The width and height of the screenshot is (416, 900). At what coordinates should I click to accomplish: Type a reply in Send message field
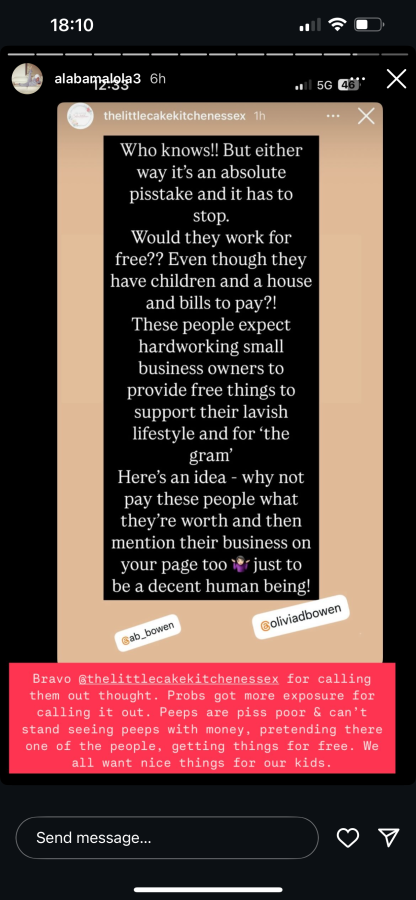[166, 837]
